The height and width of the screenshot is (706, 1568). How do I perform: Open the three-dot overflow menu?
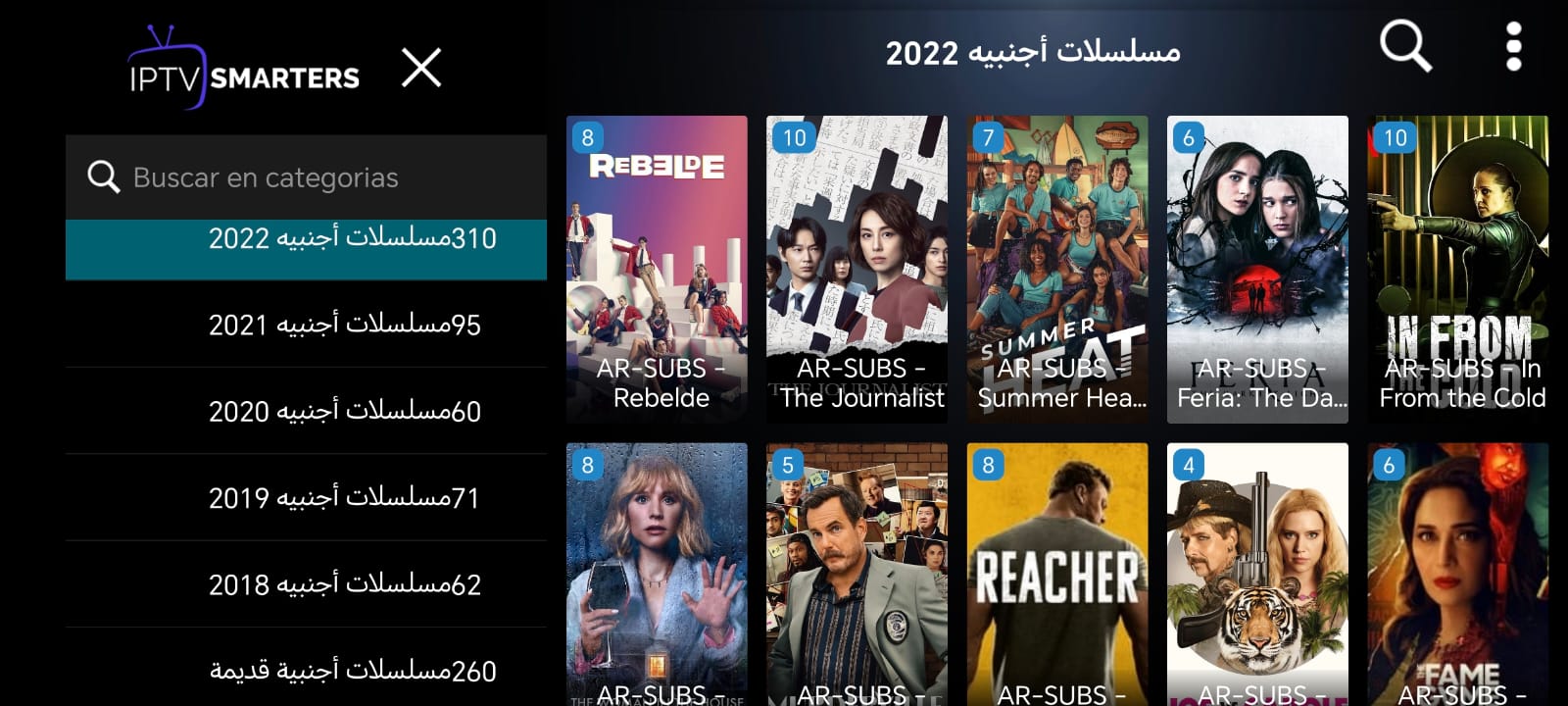[1513, 47]
